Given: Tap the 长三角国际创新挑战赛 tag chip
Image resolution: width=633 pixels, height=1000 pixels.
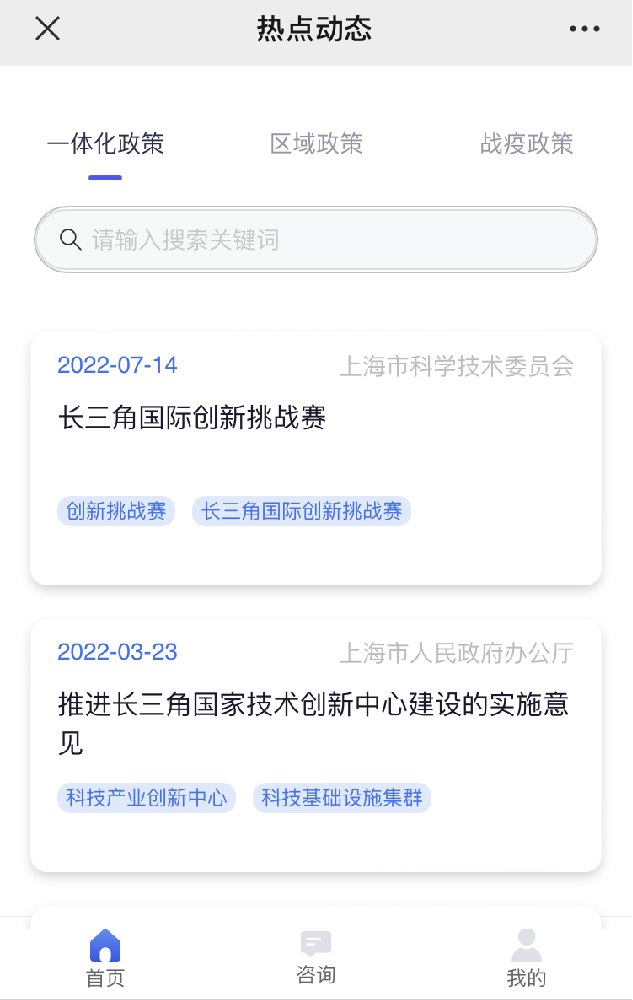Looking at the screenshot, I should (301, 512).
